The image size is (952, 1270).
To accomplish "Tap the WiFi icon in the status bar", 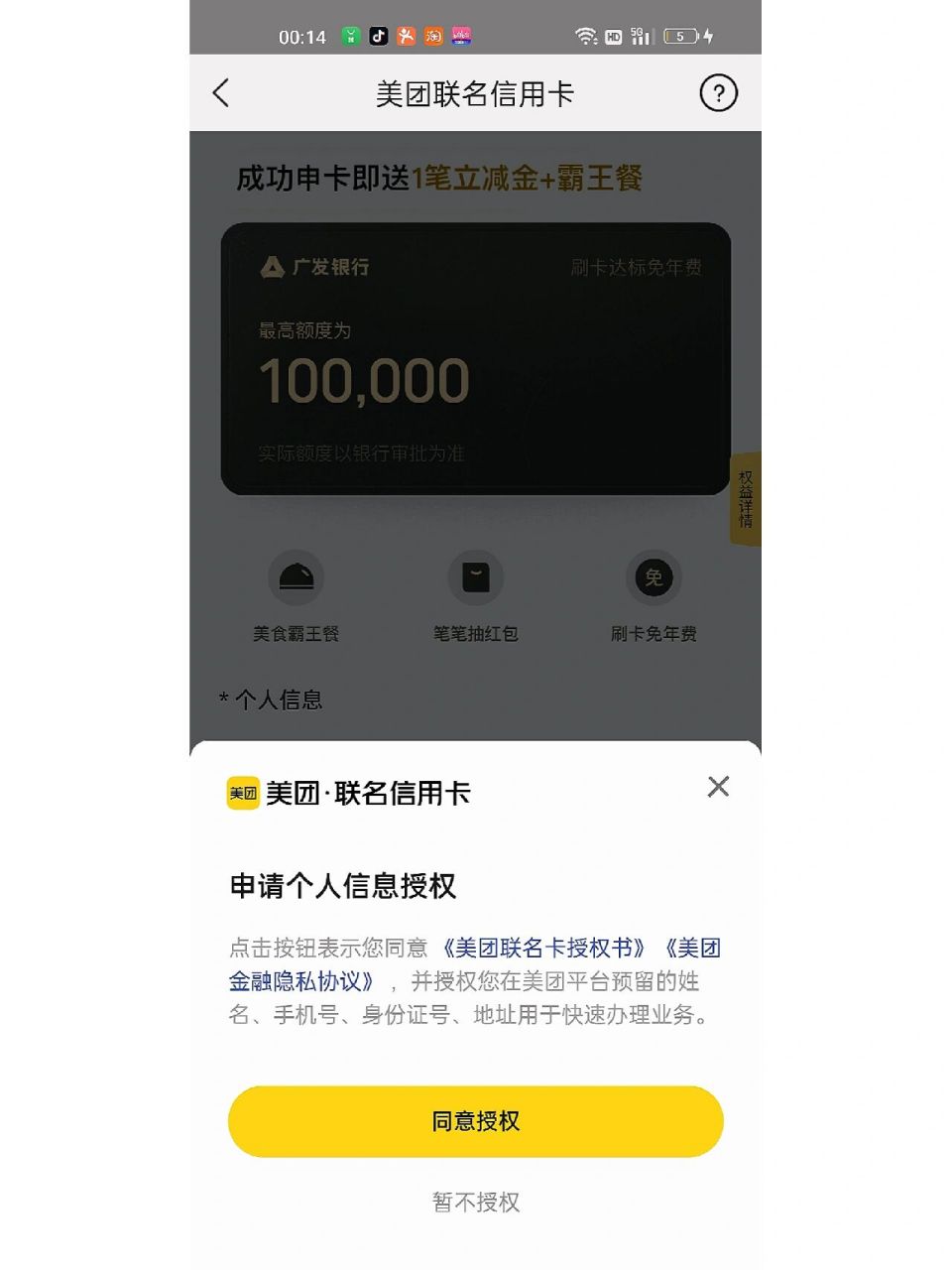I will 585,37.
